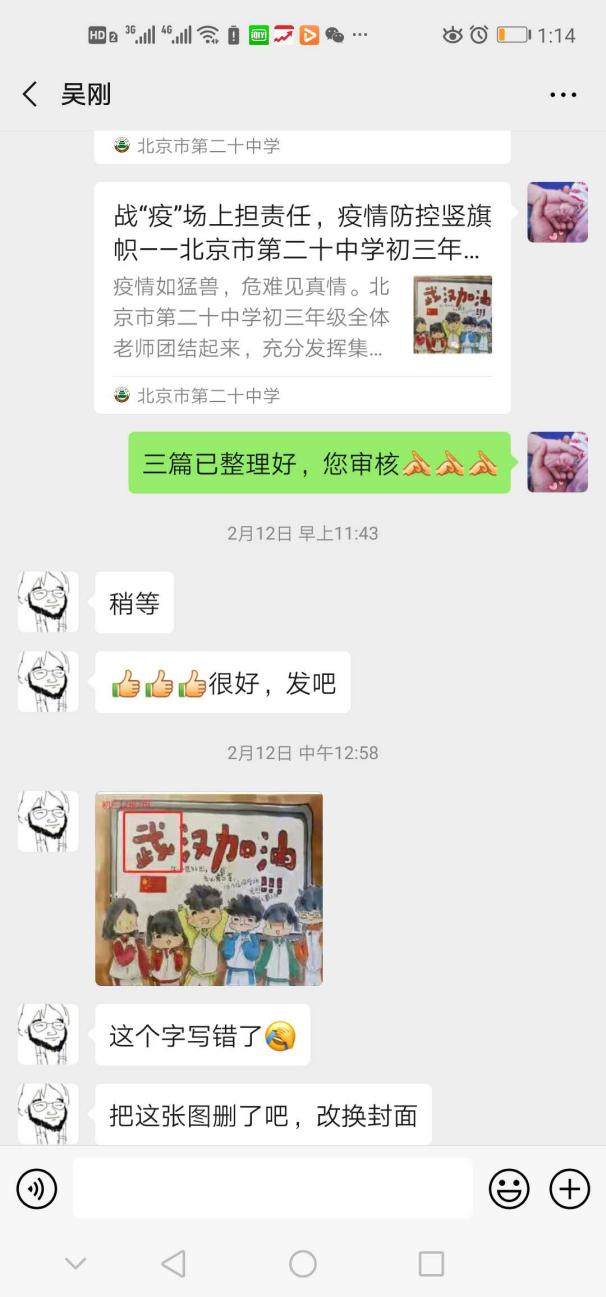Go back from the 吴刚 chat

pyautogui.click(x=30, y=95)
